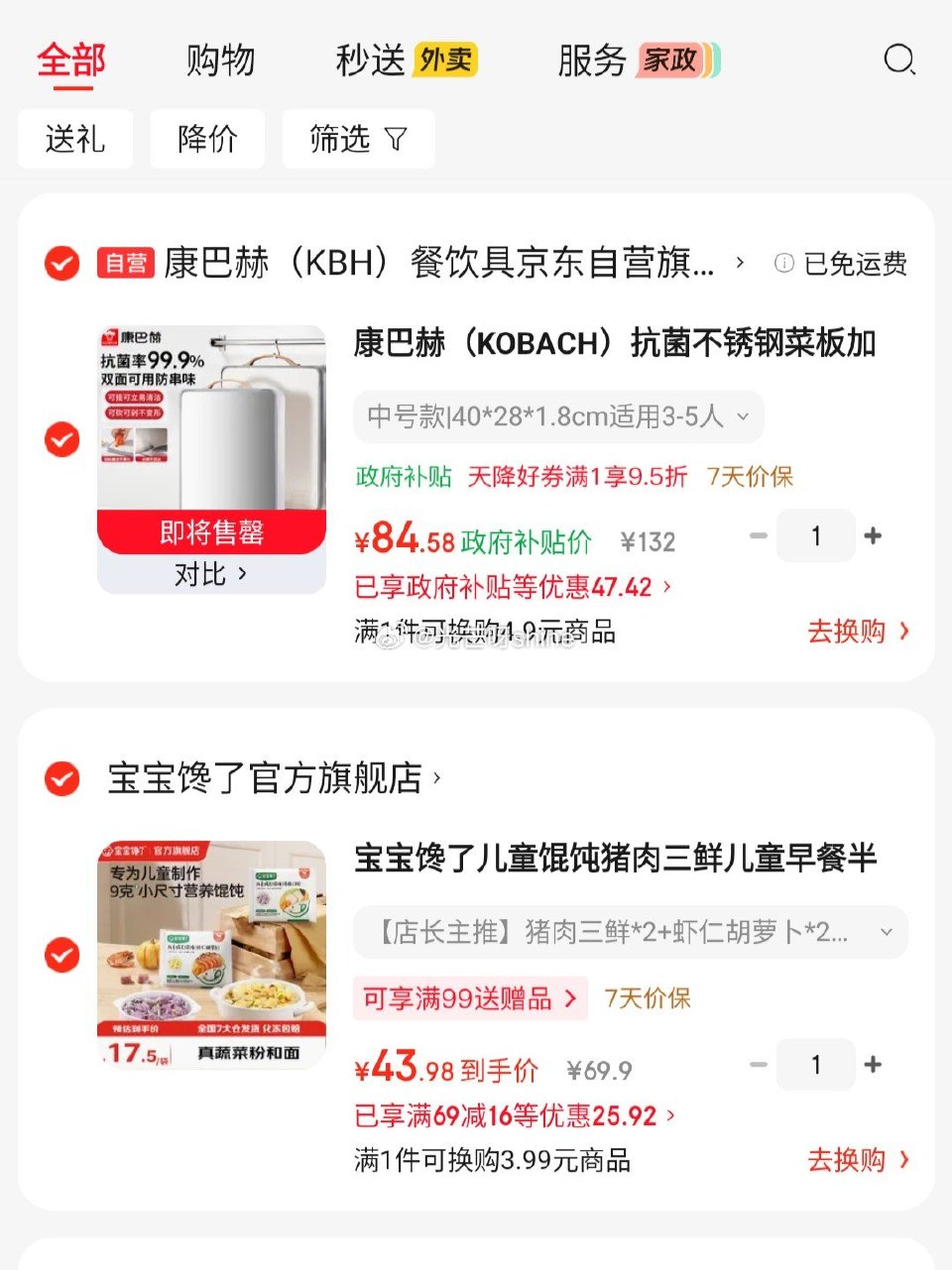This screenshot has width=952, height=1270.
Task: Decrease the wonton quantity with minus
Action: click(x=758, y=1064)
